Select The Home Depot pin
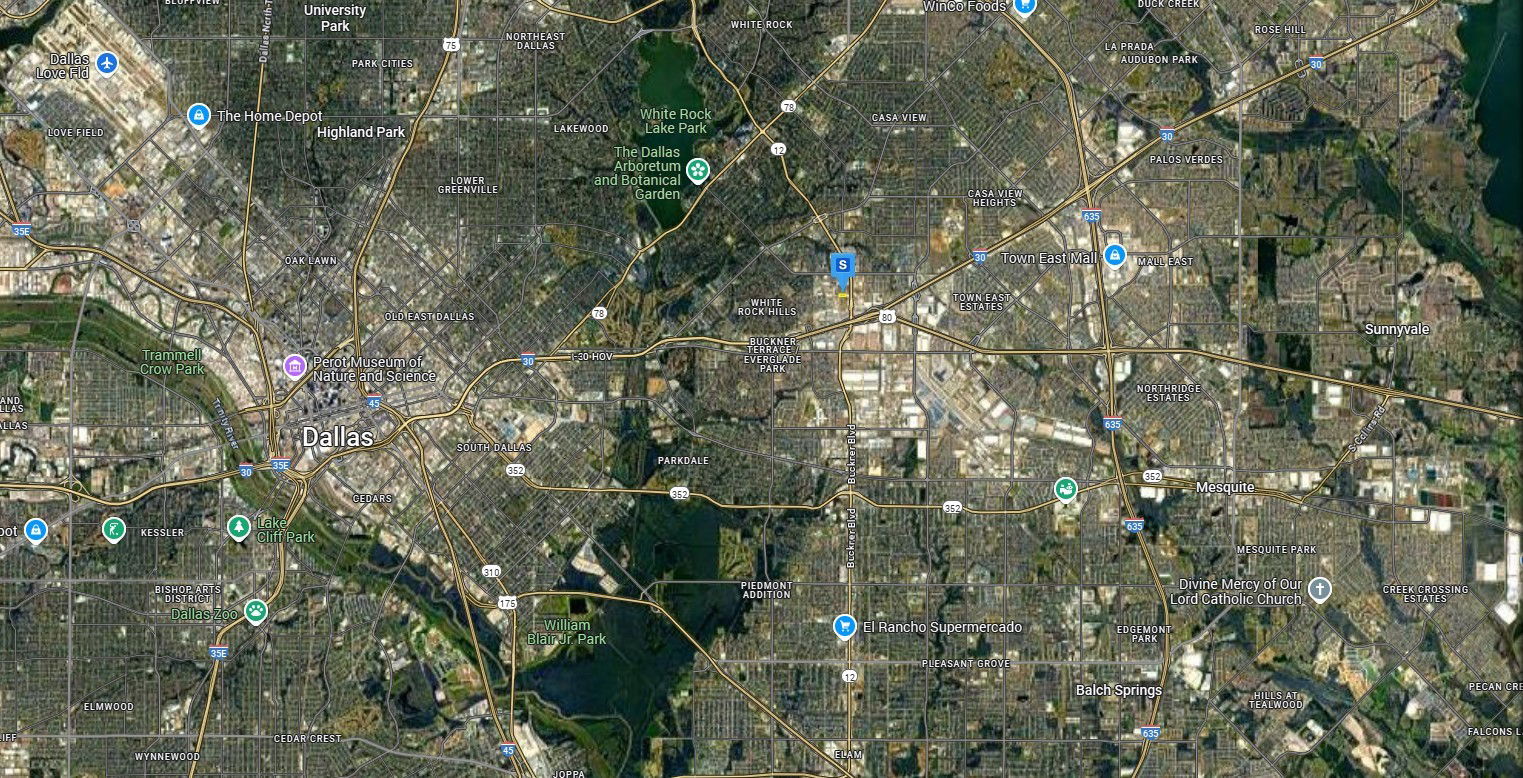Viewport: 1523px width, 778px height. click(199, 115)
